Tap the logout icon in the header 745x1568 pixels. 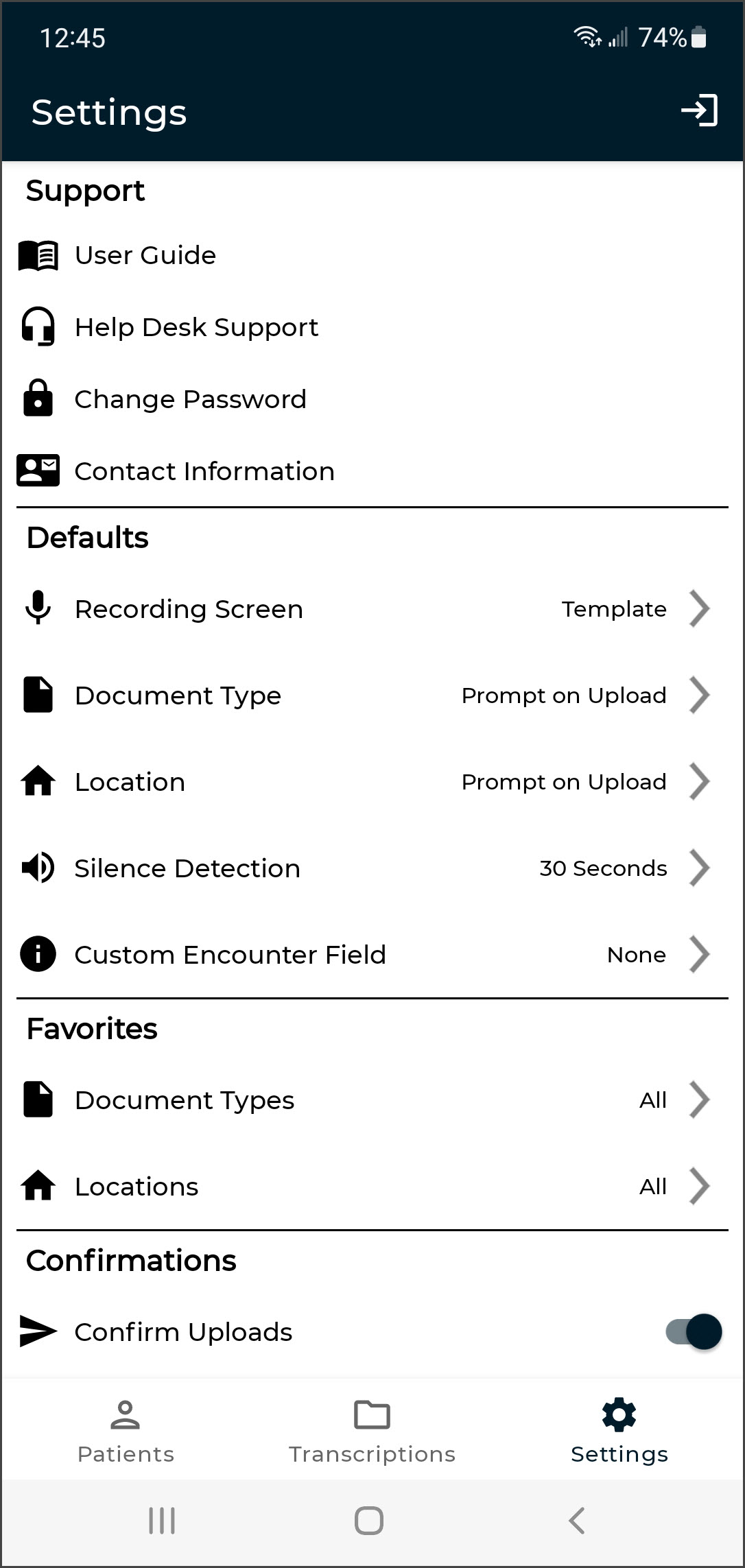[699, 110]
